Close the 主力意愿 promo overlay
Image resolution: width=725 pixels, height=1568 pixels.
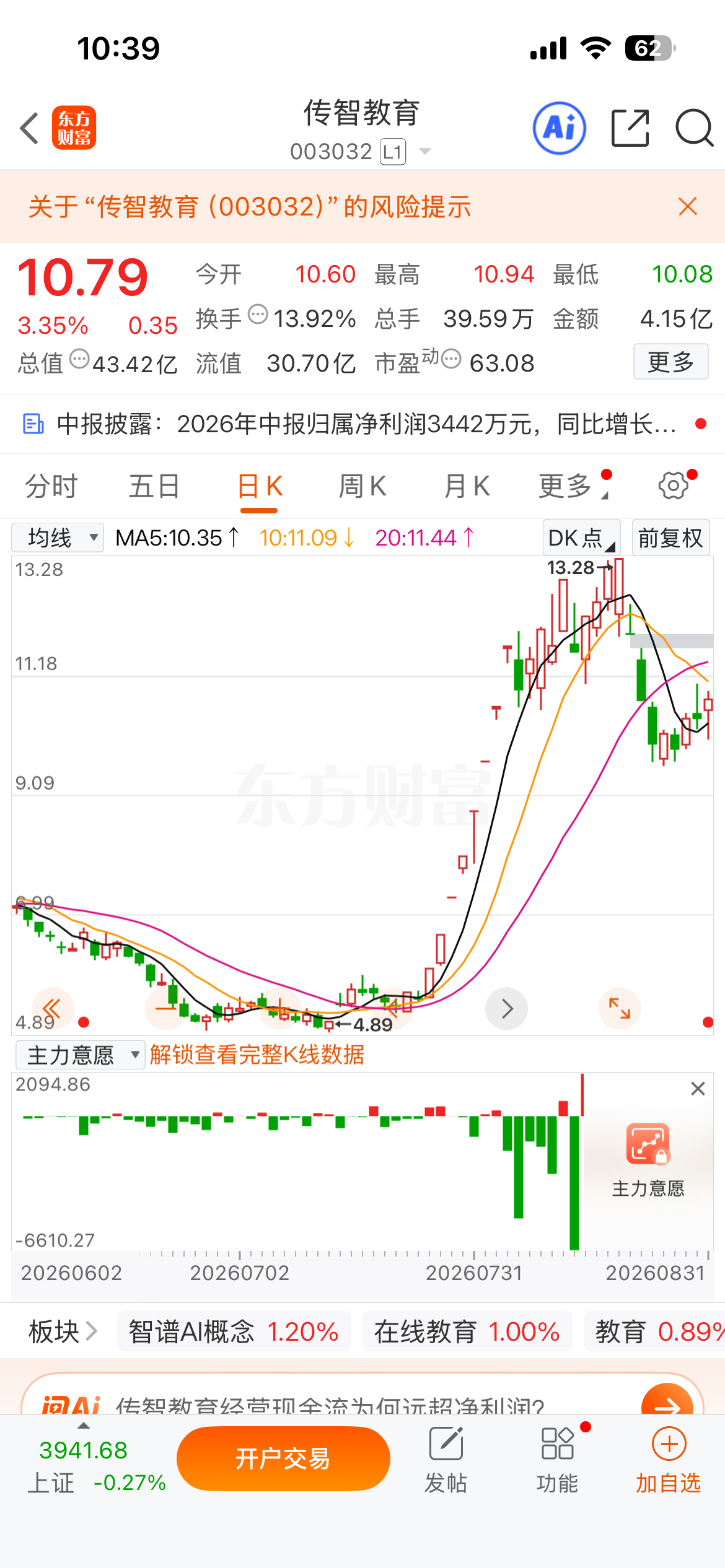[x=698, y=1089]
